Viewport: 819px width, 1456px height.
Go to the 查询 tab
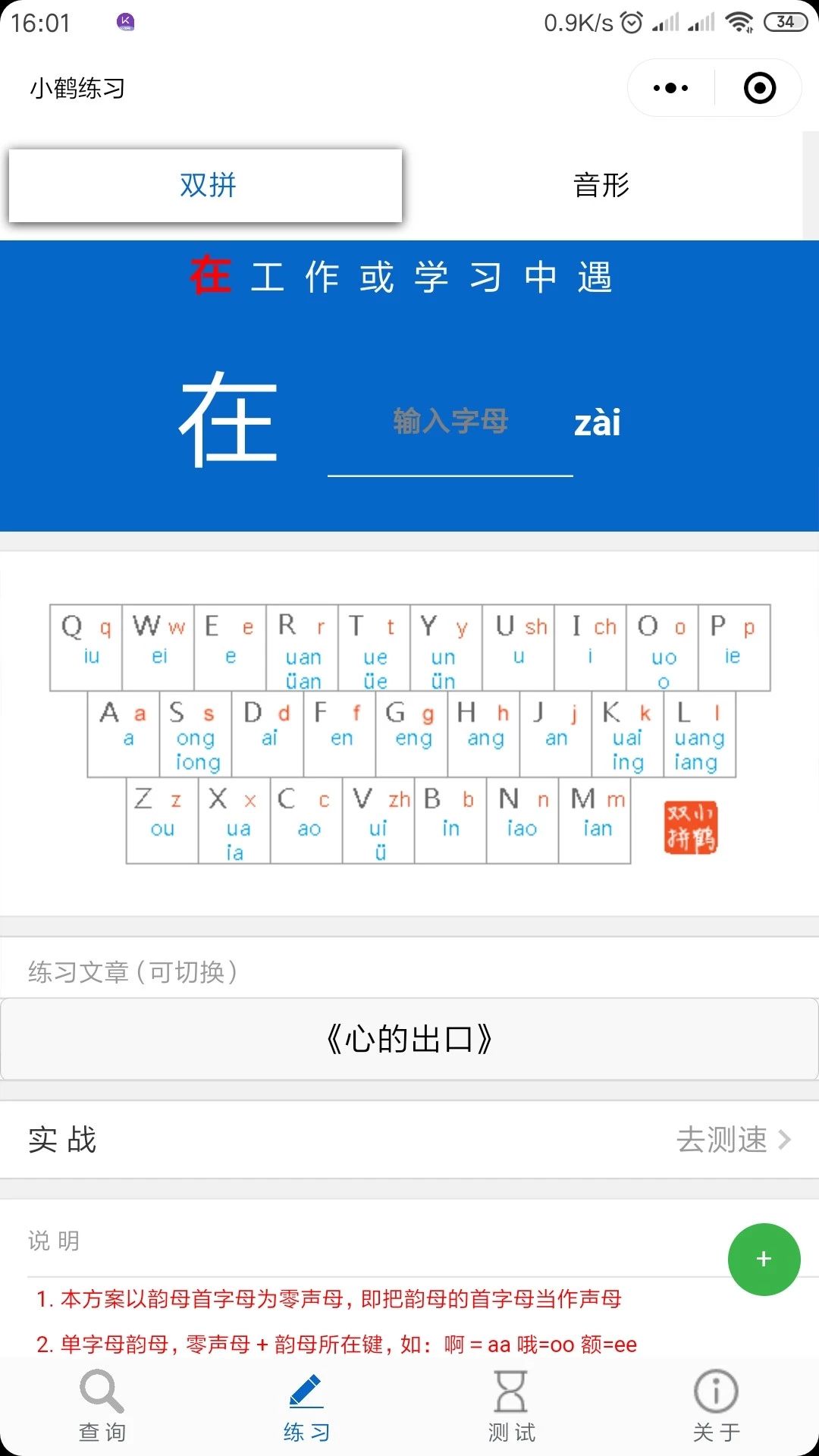click(102, 1405)
